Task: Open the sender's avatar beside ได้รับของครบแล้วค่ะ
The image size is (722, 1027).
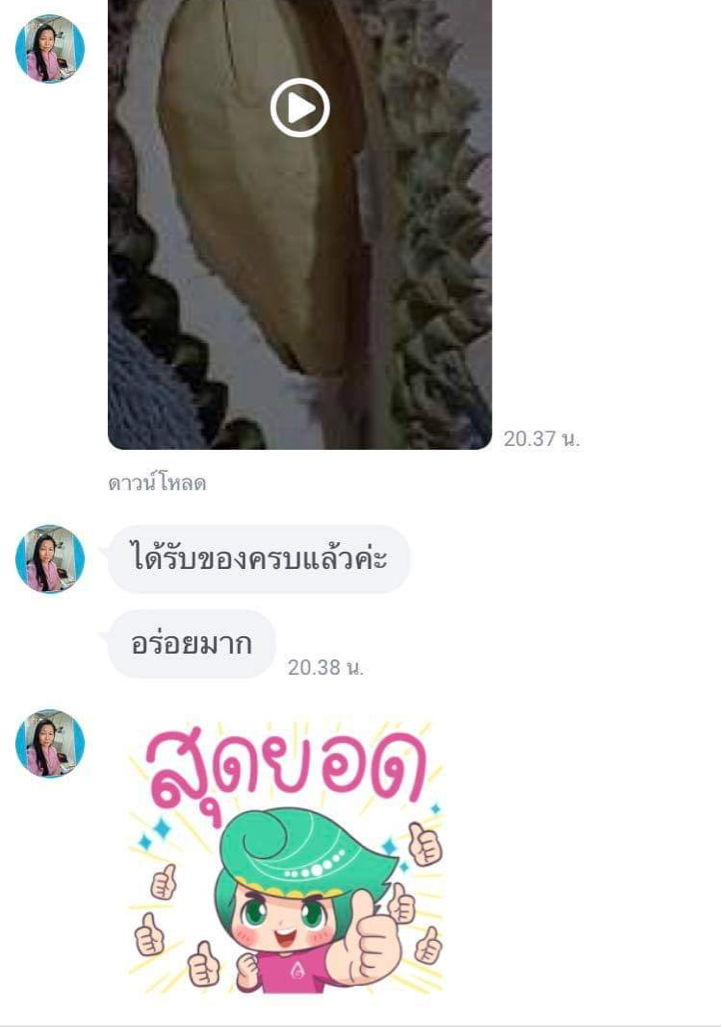Action: pos(50,559)
